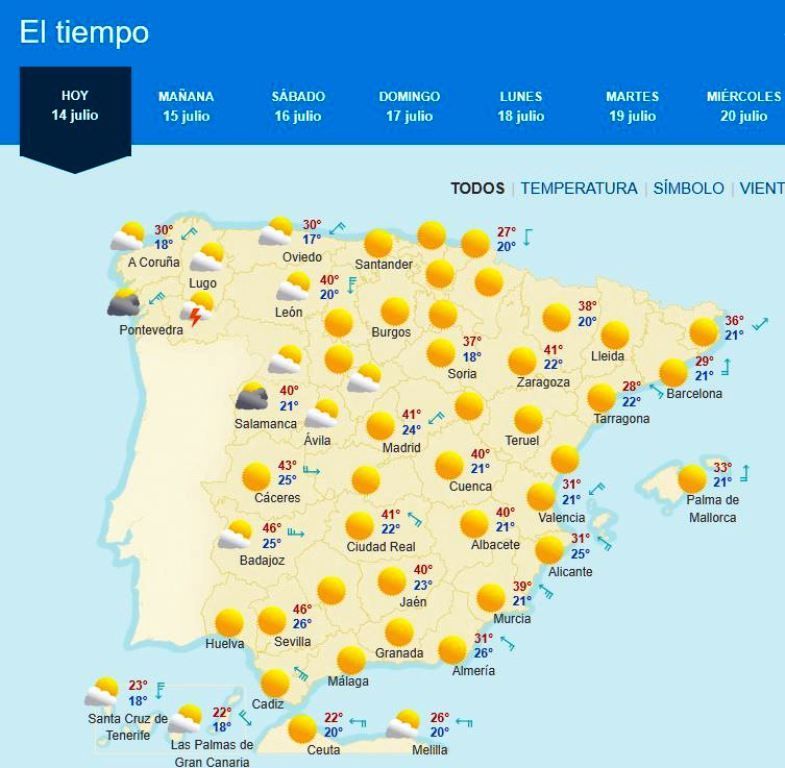Switch to MAÑANA 15 julio forecast
Screen dimensions: 785x768
click(186, 106)
